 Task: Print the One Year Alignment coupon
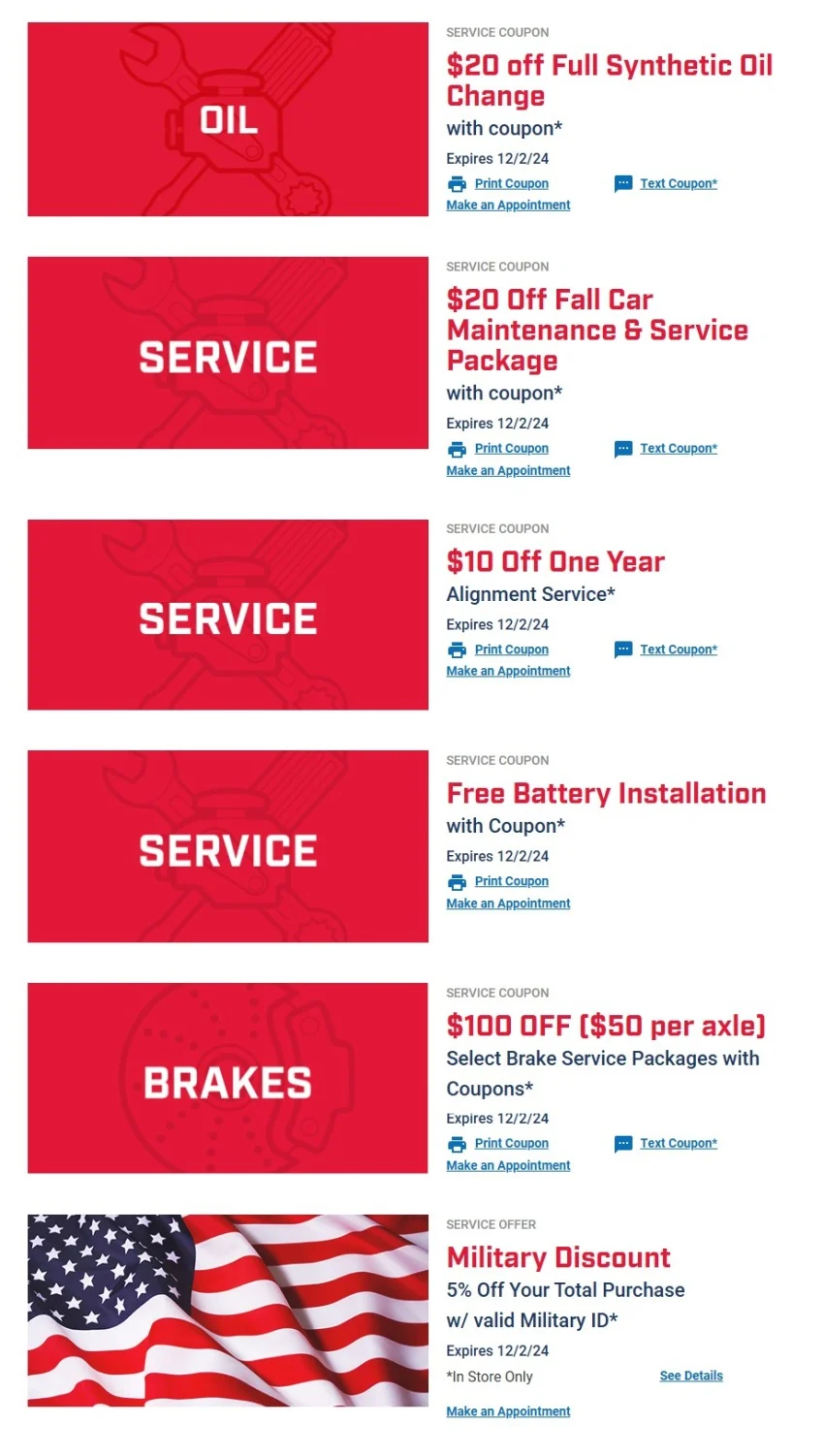511,649
